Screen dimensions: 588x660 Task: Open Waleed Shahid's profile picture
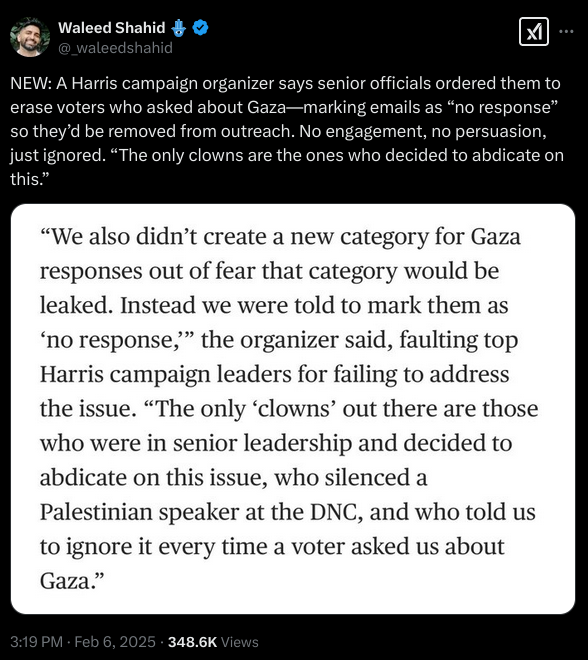click(29, 37)
